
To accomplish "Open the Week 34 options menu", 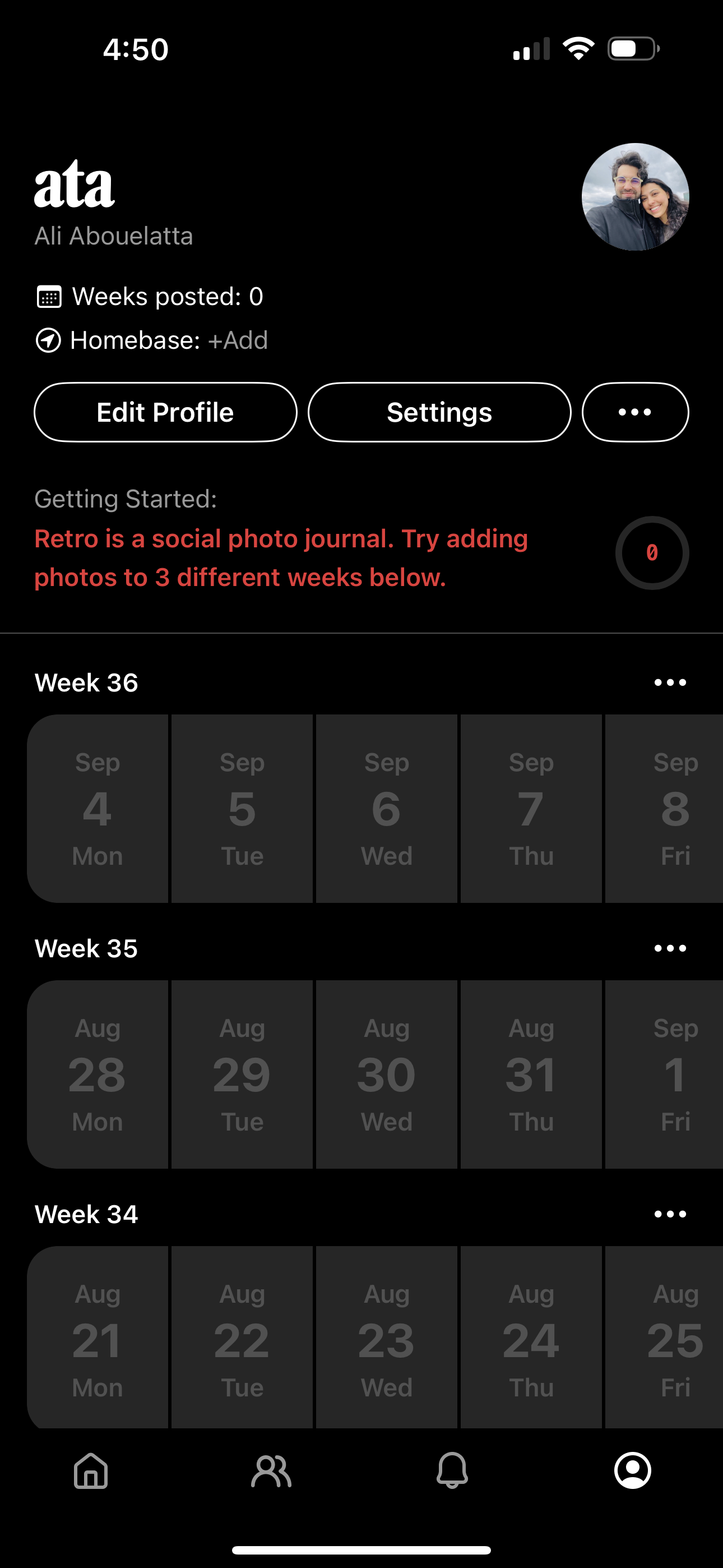I will (669, 1213).
